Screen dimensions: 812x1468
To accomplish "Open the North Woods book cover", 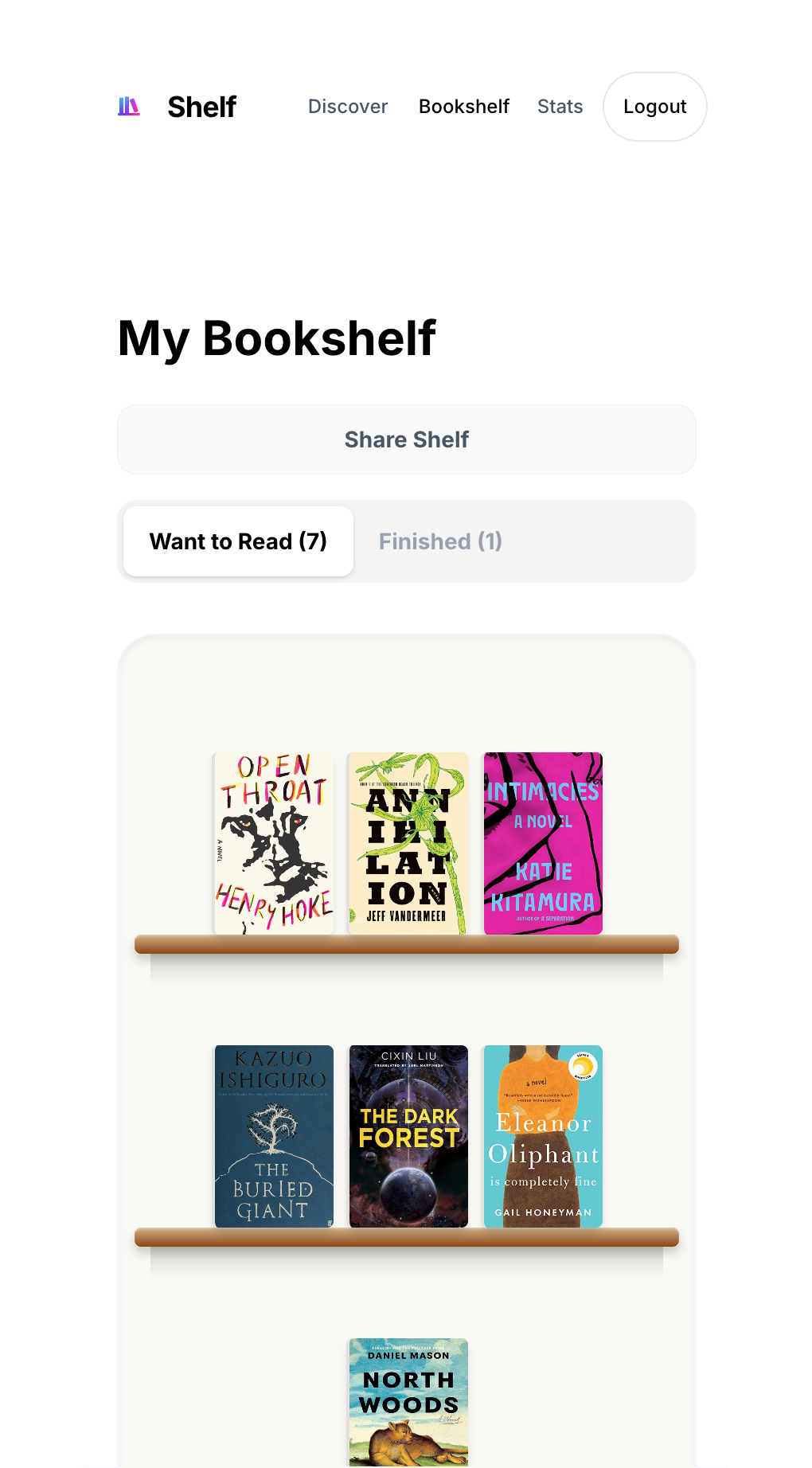I will 408,1401.
